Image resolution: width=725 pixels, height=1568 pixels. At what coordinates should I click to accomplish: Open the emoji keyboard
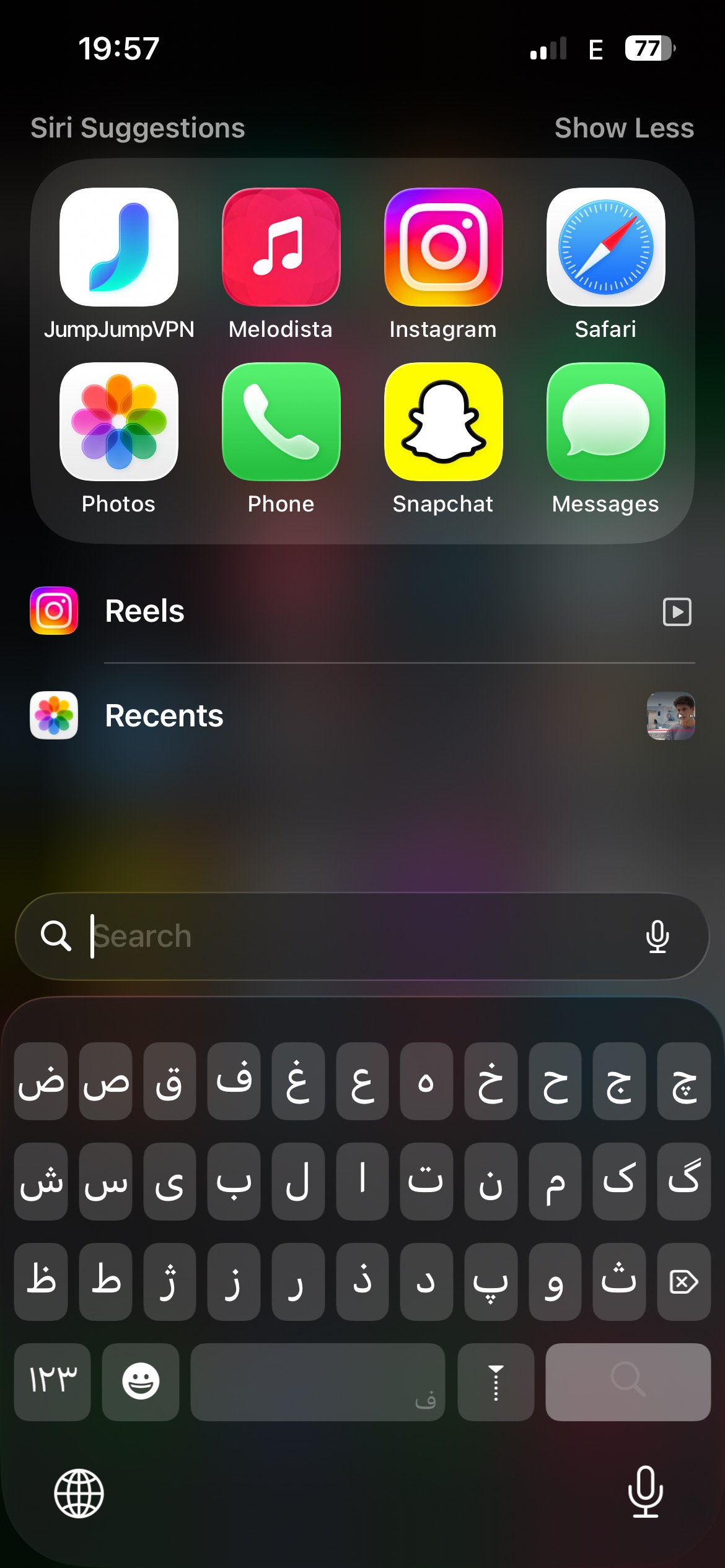pos(141,1382)
